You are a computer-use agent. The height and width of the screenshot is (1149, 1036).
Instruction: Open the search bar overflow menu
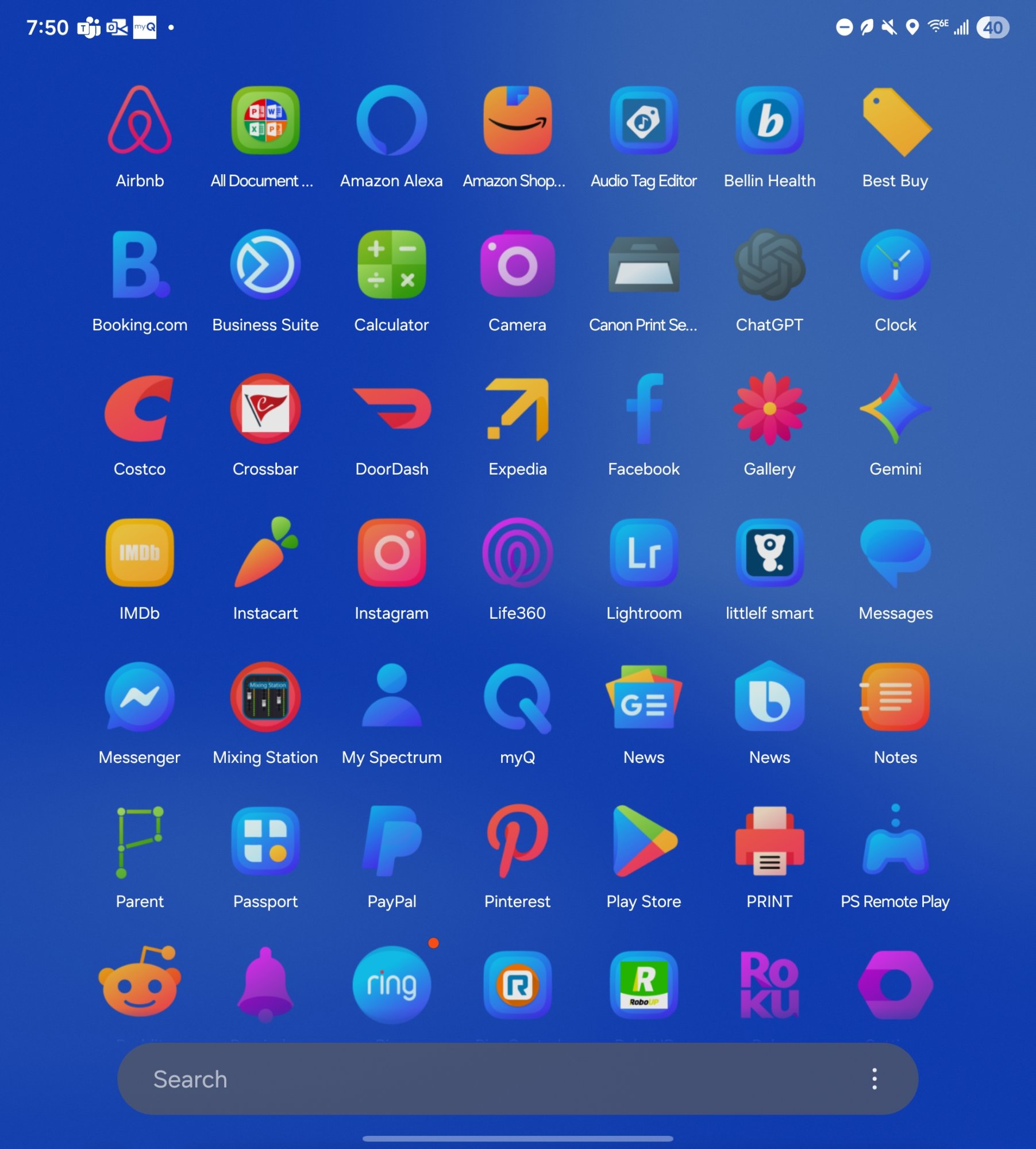[x=874, y=1079]
